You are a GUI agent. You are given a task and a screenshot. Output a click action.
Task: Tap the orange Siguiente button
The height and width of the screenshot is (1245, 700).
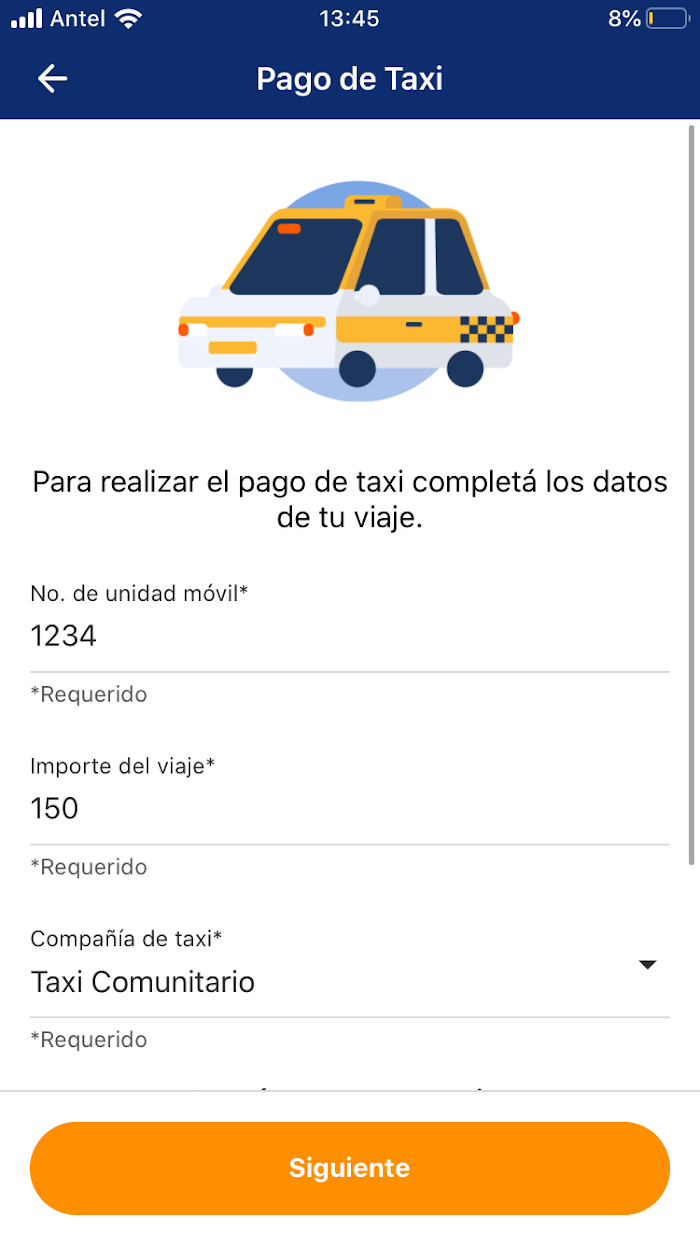point(350,1168)
